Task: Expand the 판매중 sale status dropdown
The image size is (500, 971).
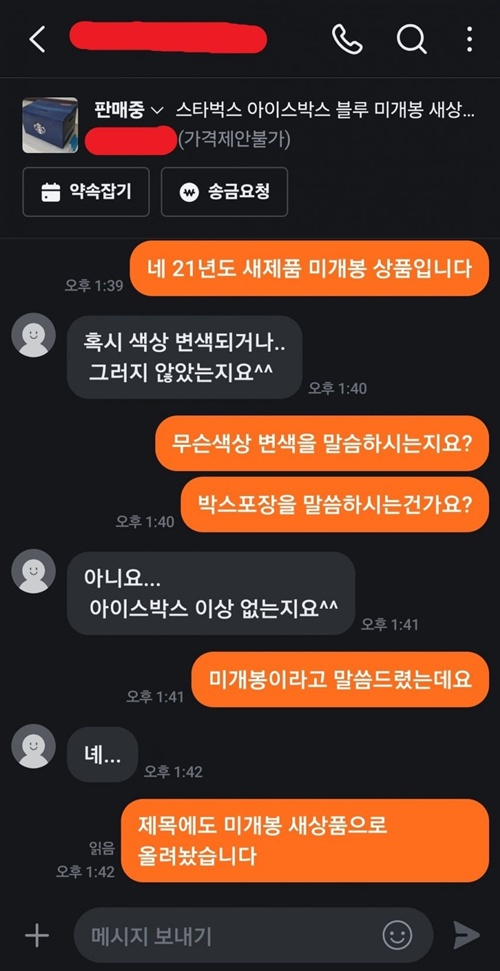Action: coord(129,110)
